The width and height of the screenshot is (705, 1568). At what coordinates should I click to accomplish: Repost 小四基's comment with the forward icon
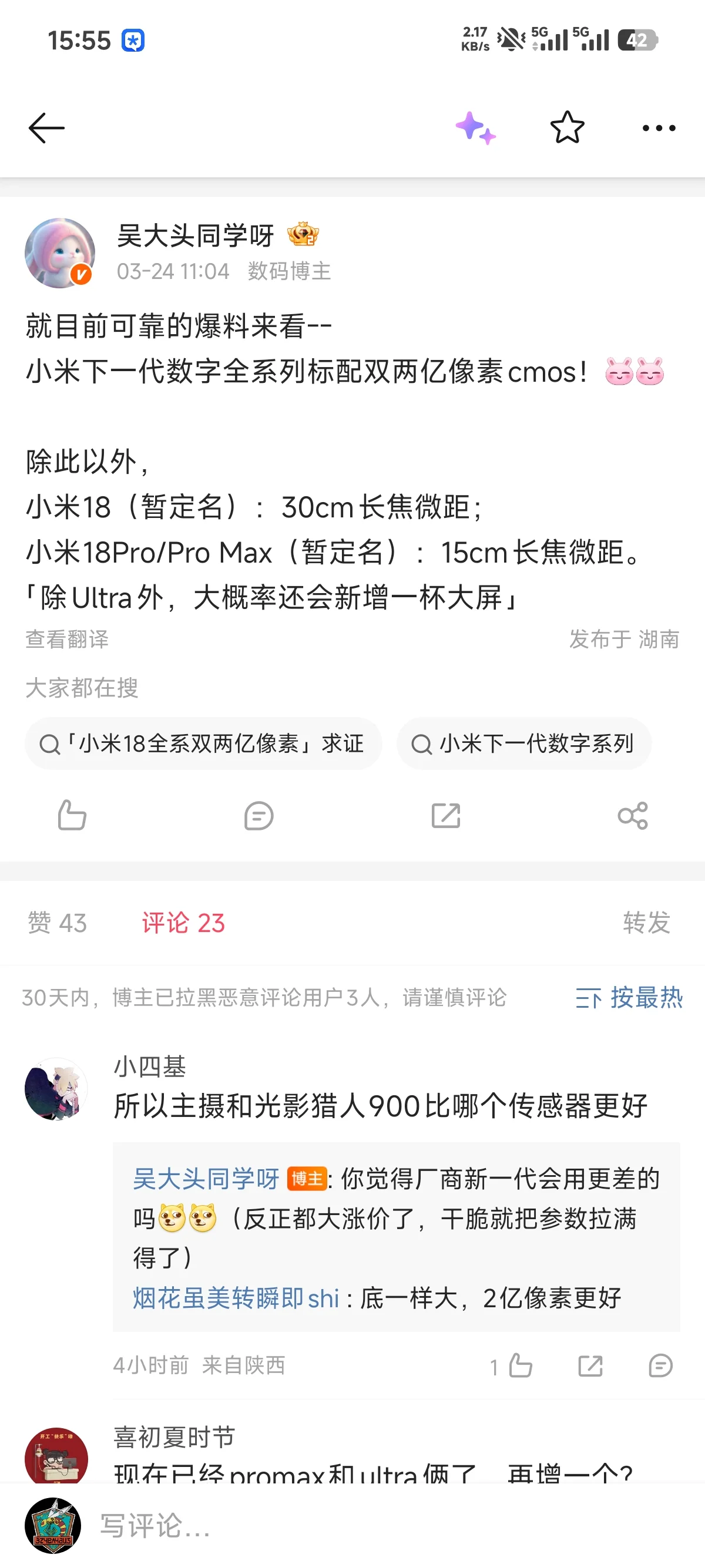click(x=590, y=1366)
